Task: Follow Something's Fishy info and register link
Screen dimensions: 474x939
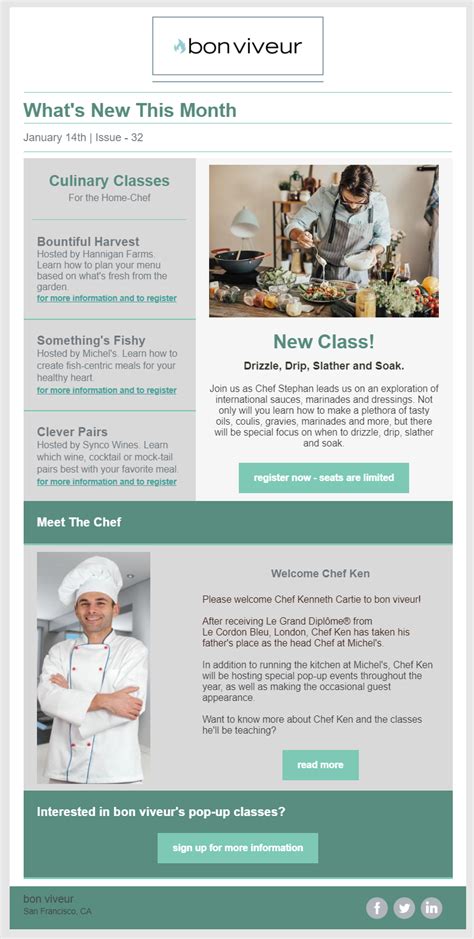Action: pos(107,390)
